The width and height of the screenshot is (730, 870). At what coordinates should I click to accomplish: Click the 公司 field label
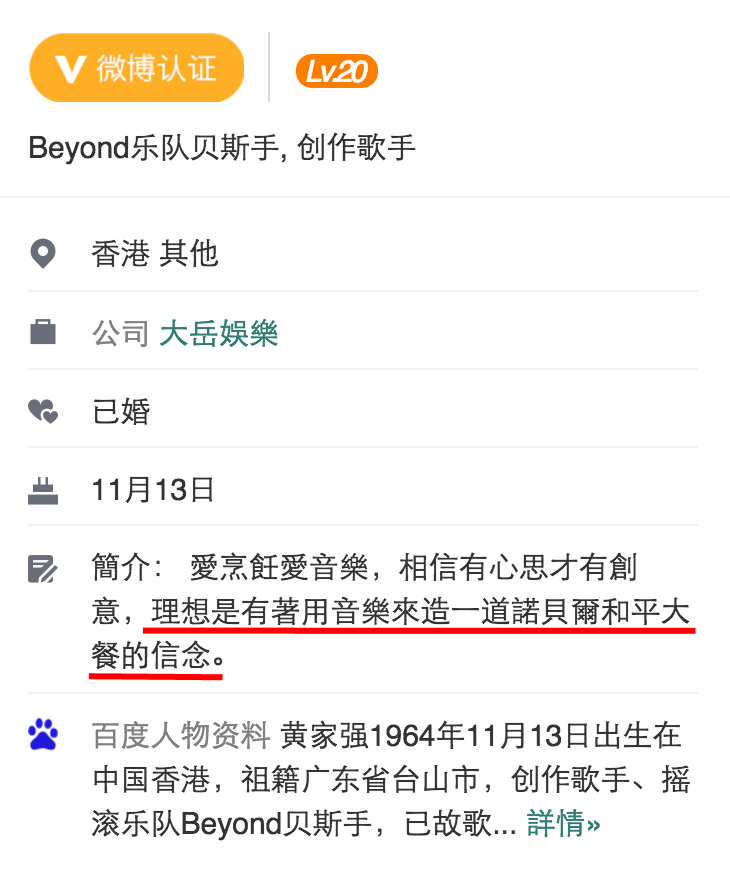click(119, 335)
